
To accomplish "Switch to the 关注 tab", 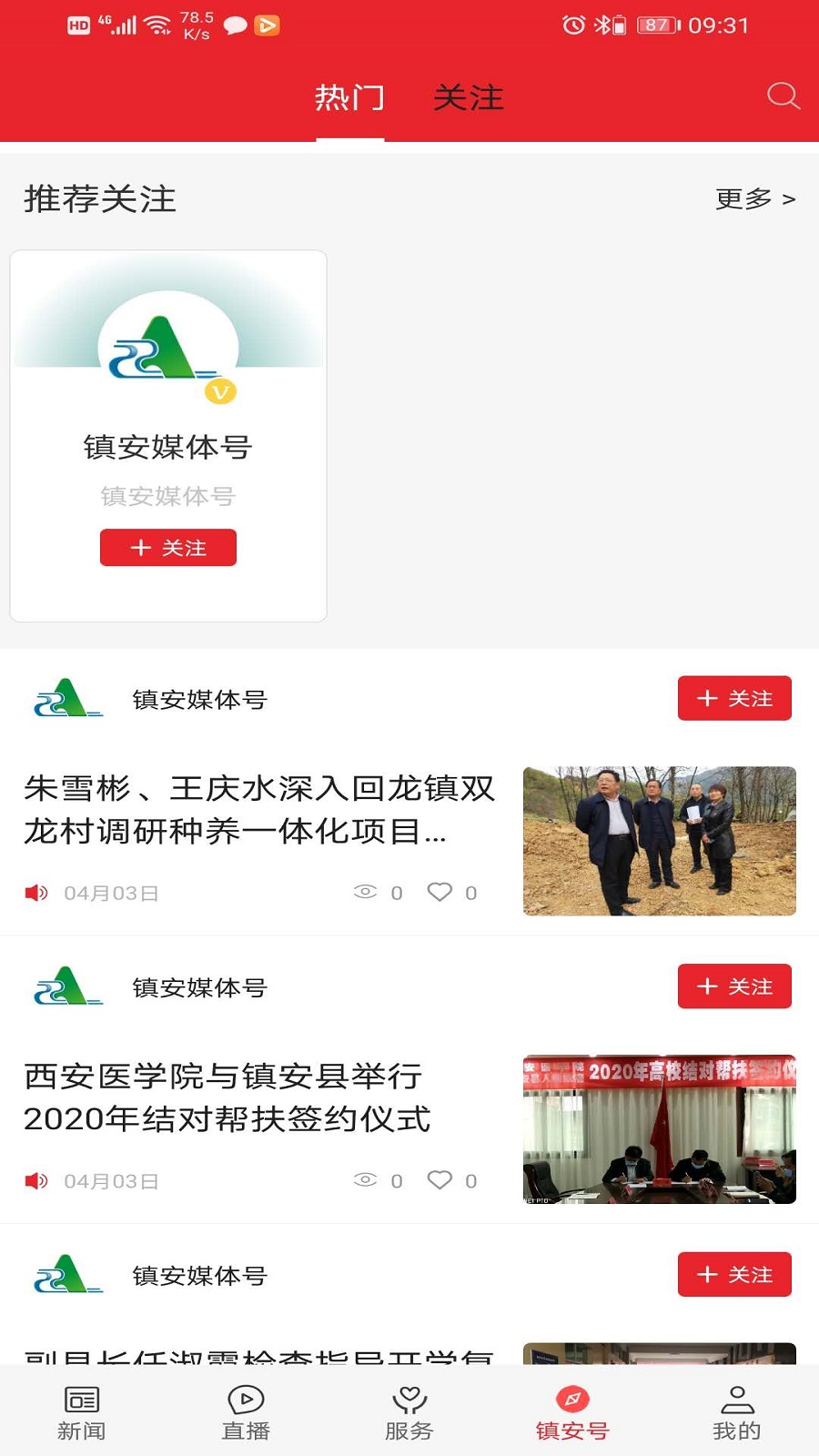I will click(468, 97).
